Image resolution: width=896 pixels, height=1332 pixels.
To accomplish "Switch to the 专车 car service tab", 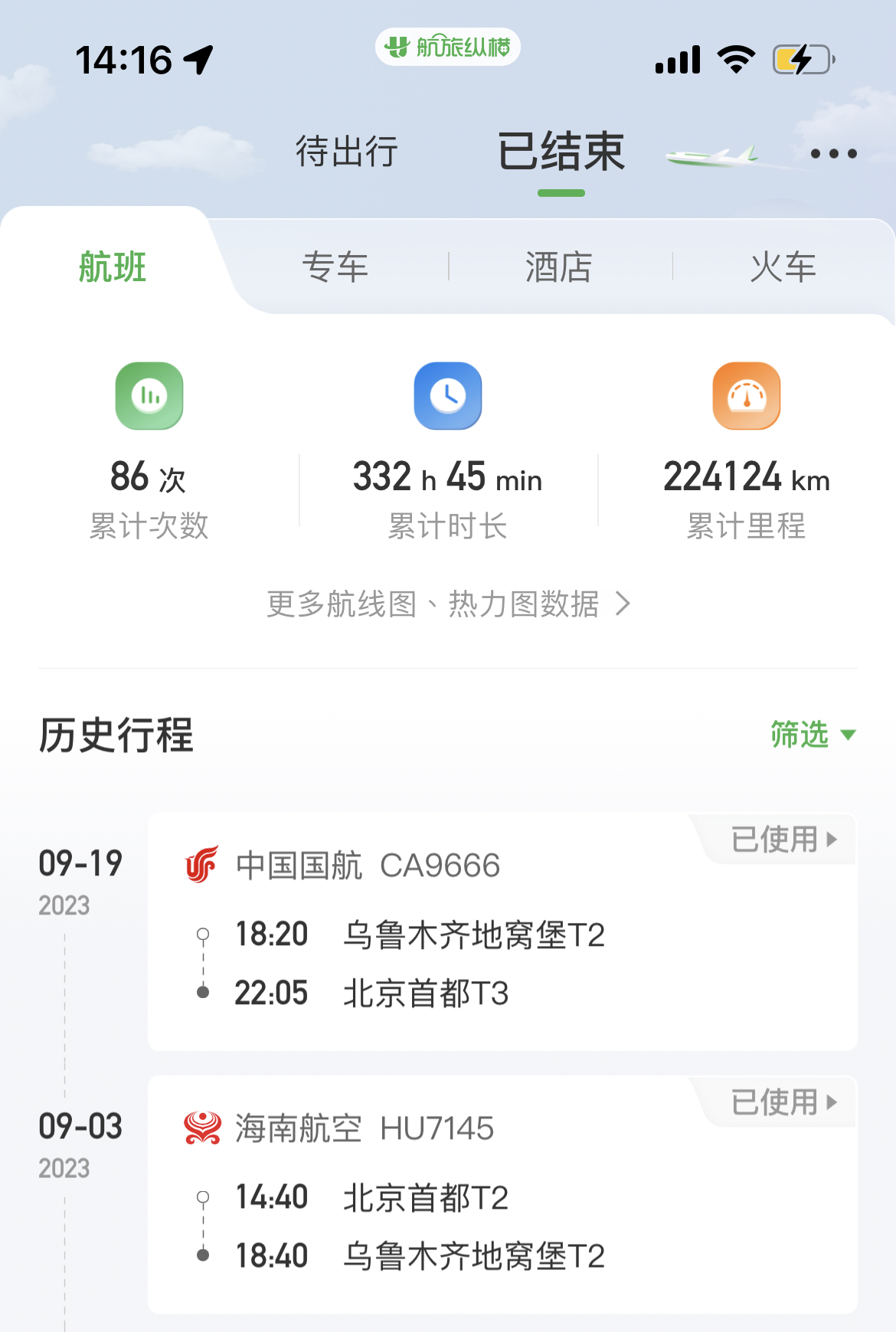I will tap(335, 267).
